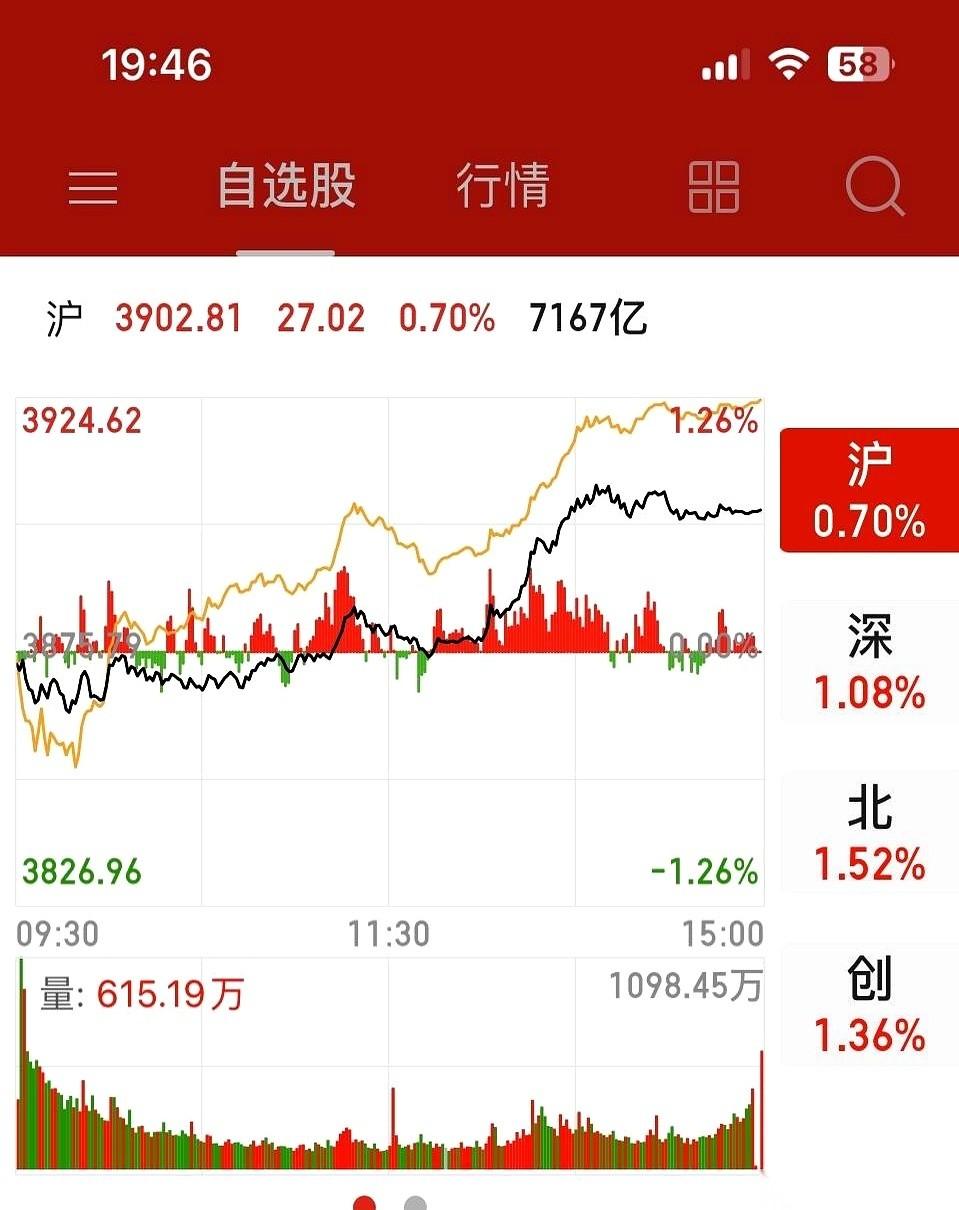Image resolution: width=959 pixels, height=1210 pixels.
Task: Tap the 7167亿 turnover value
Action: click(x=587, y=318)
